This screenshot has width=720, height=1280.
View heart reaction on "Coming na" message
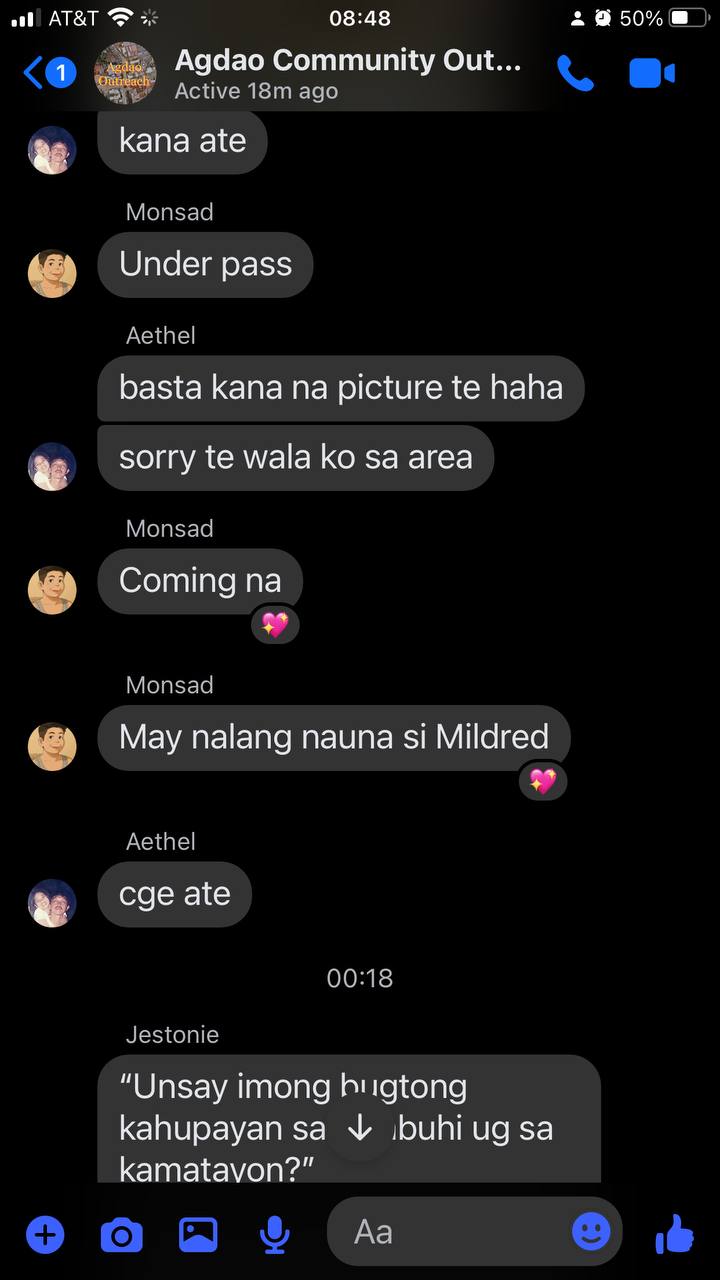274,625
